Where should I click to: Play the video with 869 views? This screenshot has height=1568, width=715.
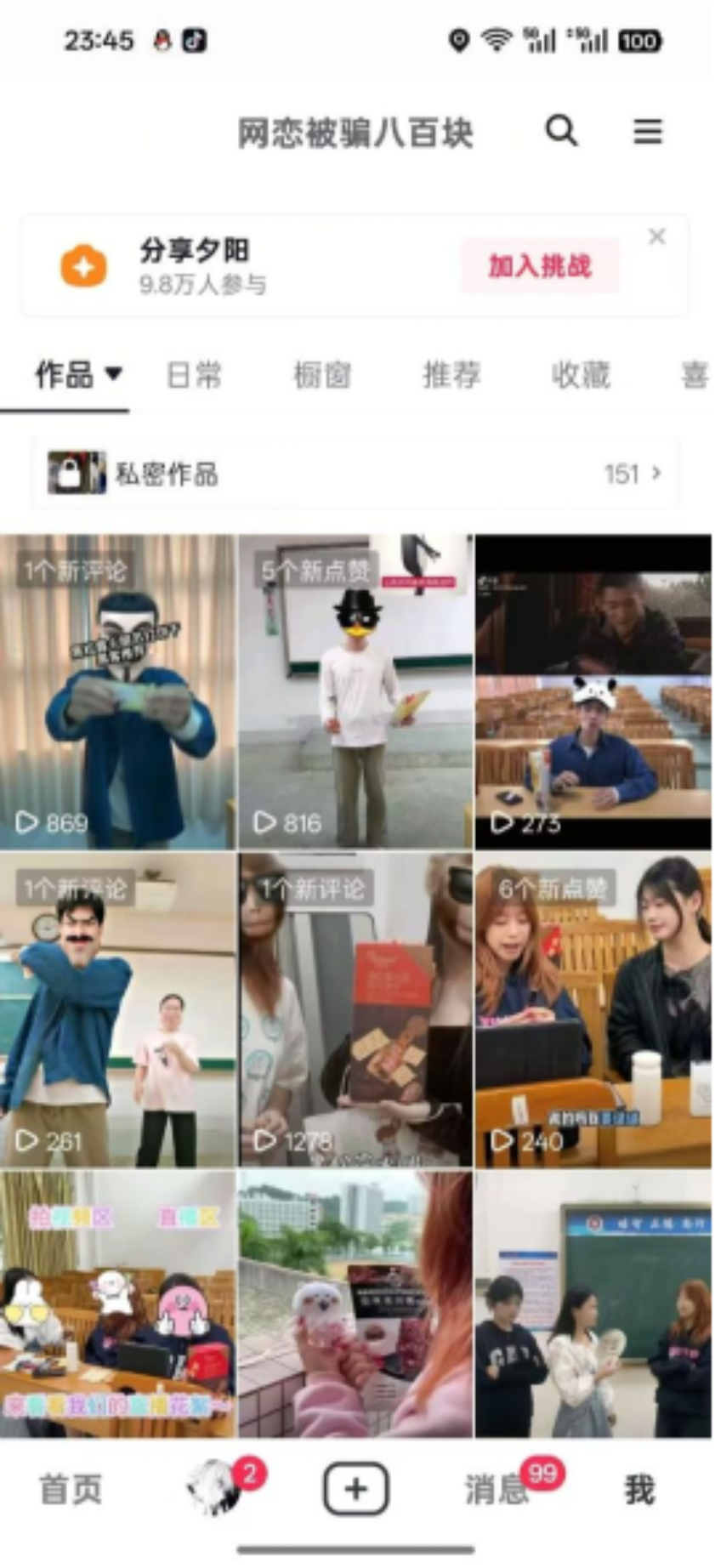click(117, 691)
